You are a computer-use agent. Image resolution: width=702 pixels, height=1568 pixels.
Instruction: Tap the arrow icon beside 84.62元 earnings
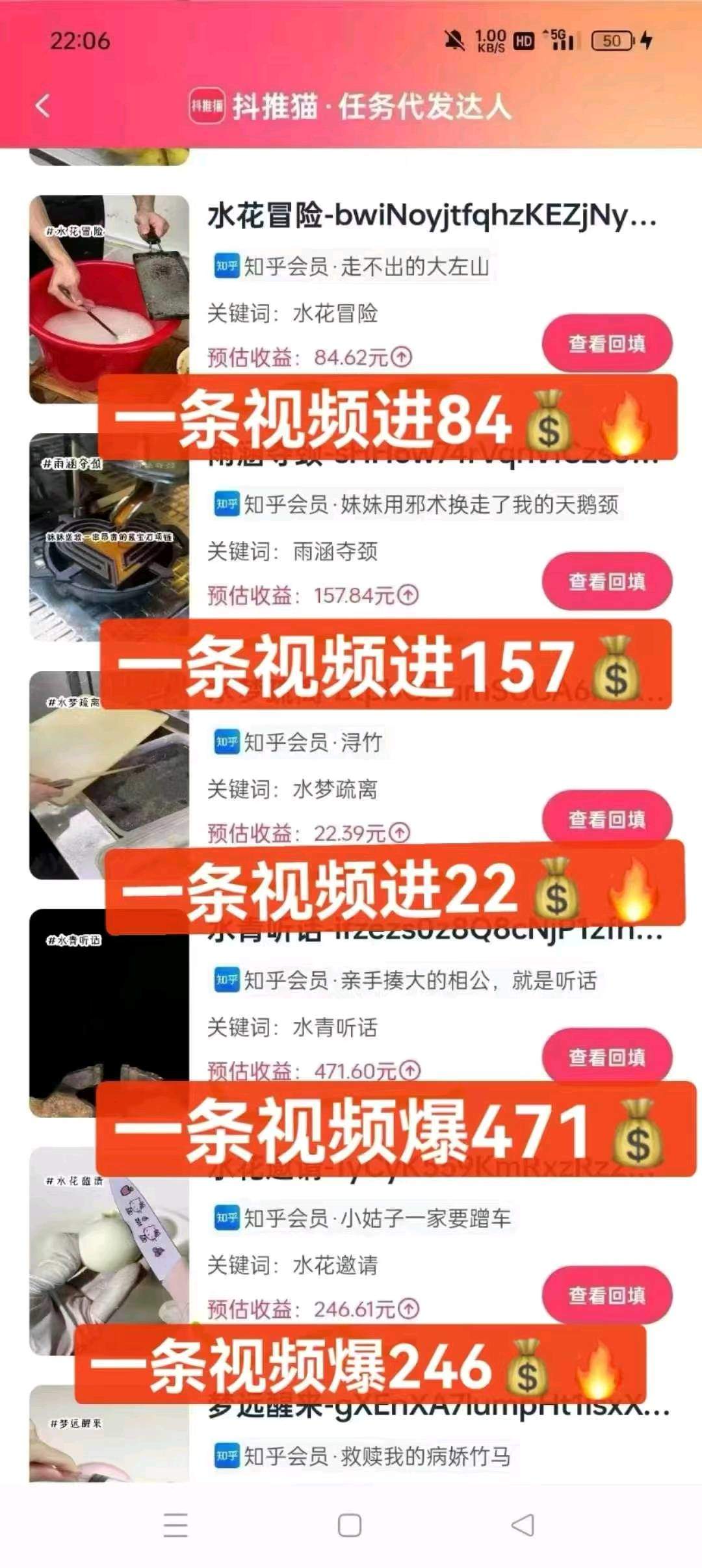402,357
